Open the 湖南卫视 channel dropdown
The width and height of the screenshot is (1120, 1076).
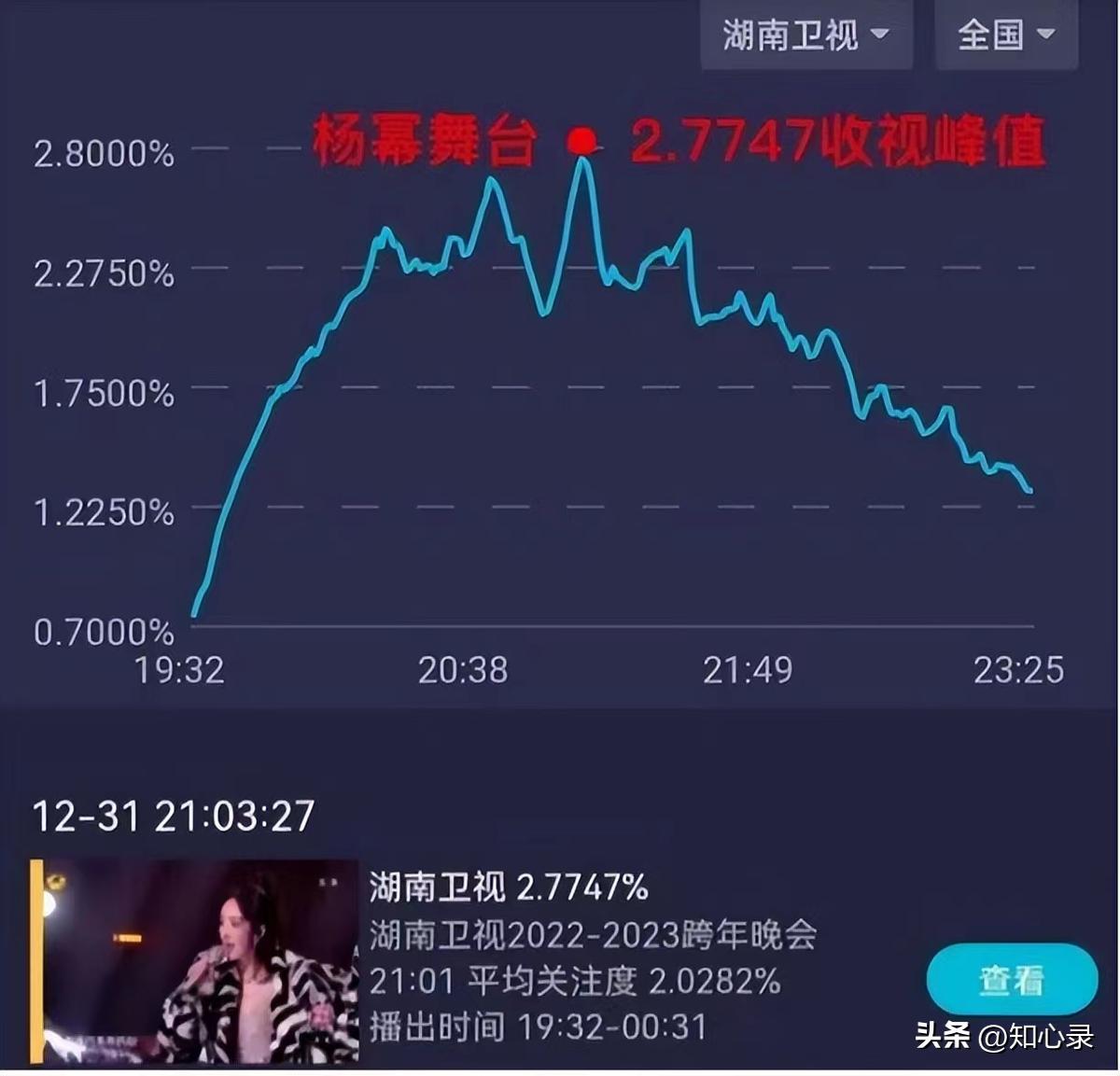click(805, 35)
